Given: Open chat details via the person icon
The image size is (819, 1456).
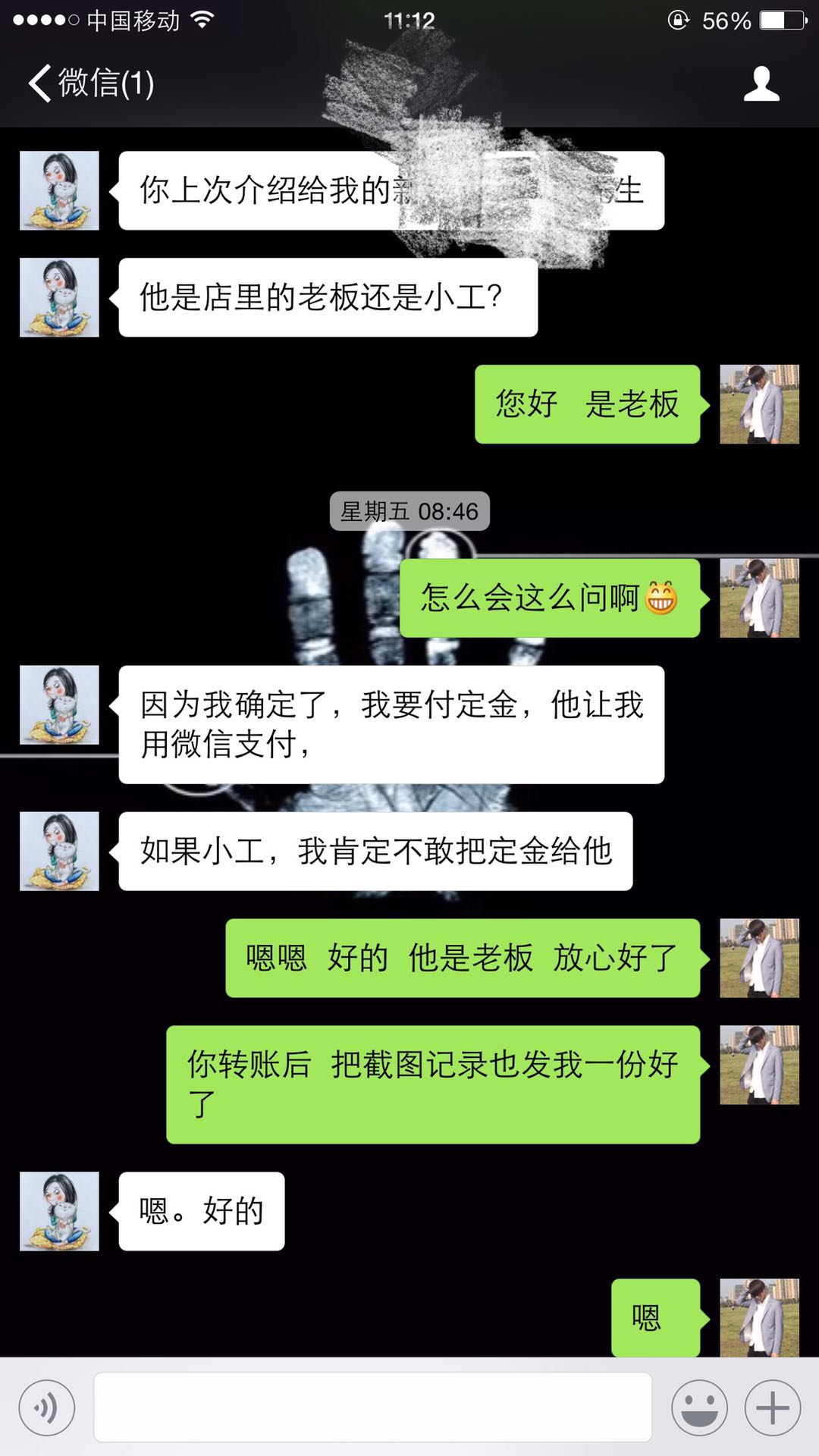Looking at the screenshot, I should pos(761,83).
